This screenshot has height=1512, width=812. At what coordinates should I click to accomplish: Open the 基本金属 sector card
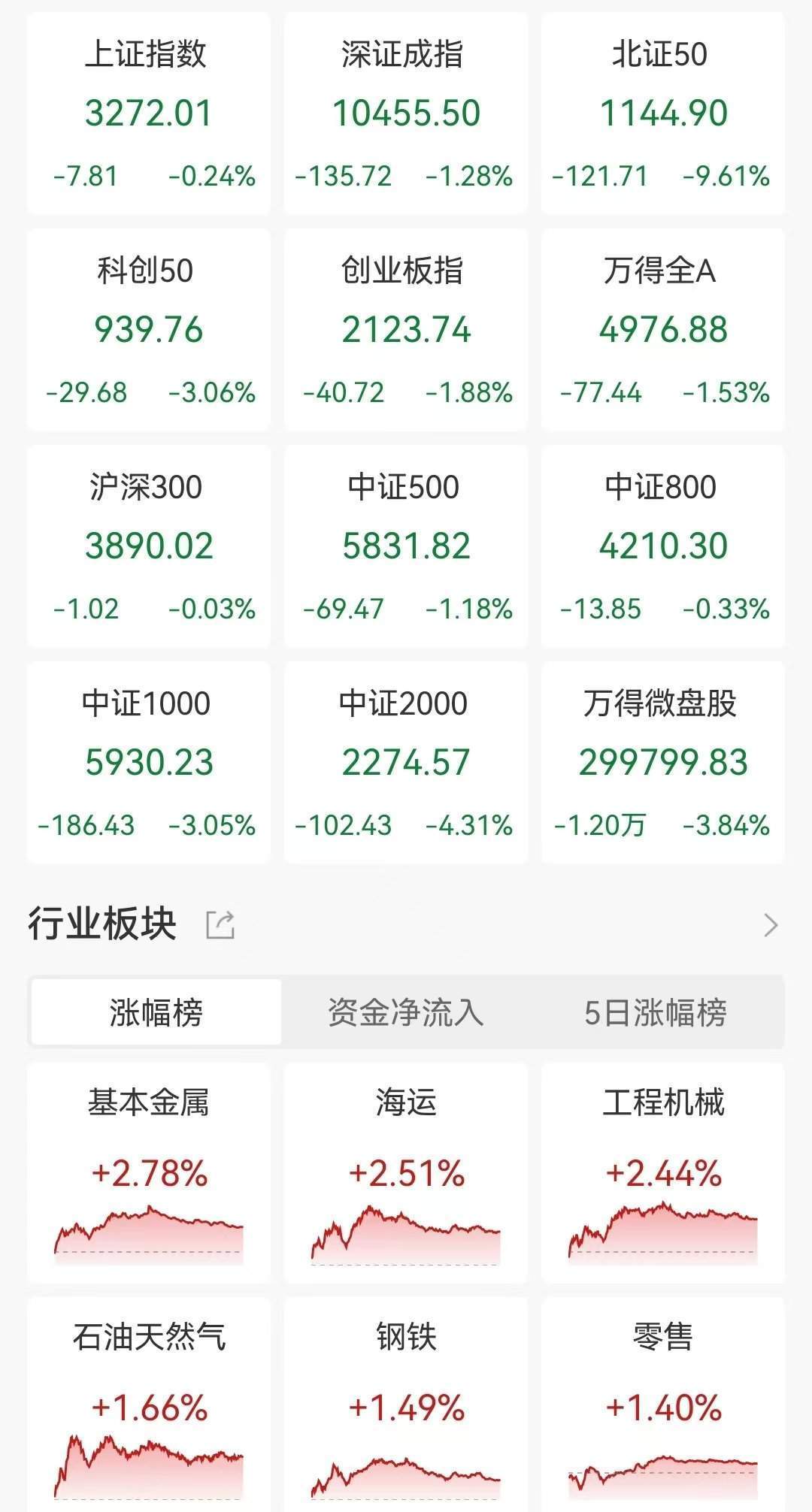coord(148,1172)
